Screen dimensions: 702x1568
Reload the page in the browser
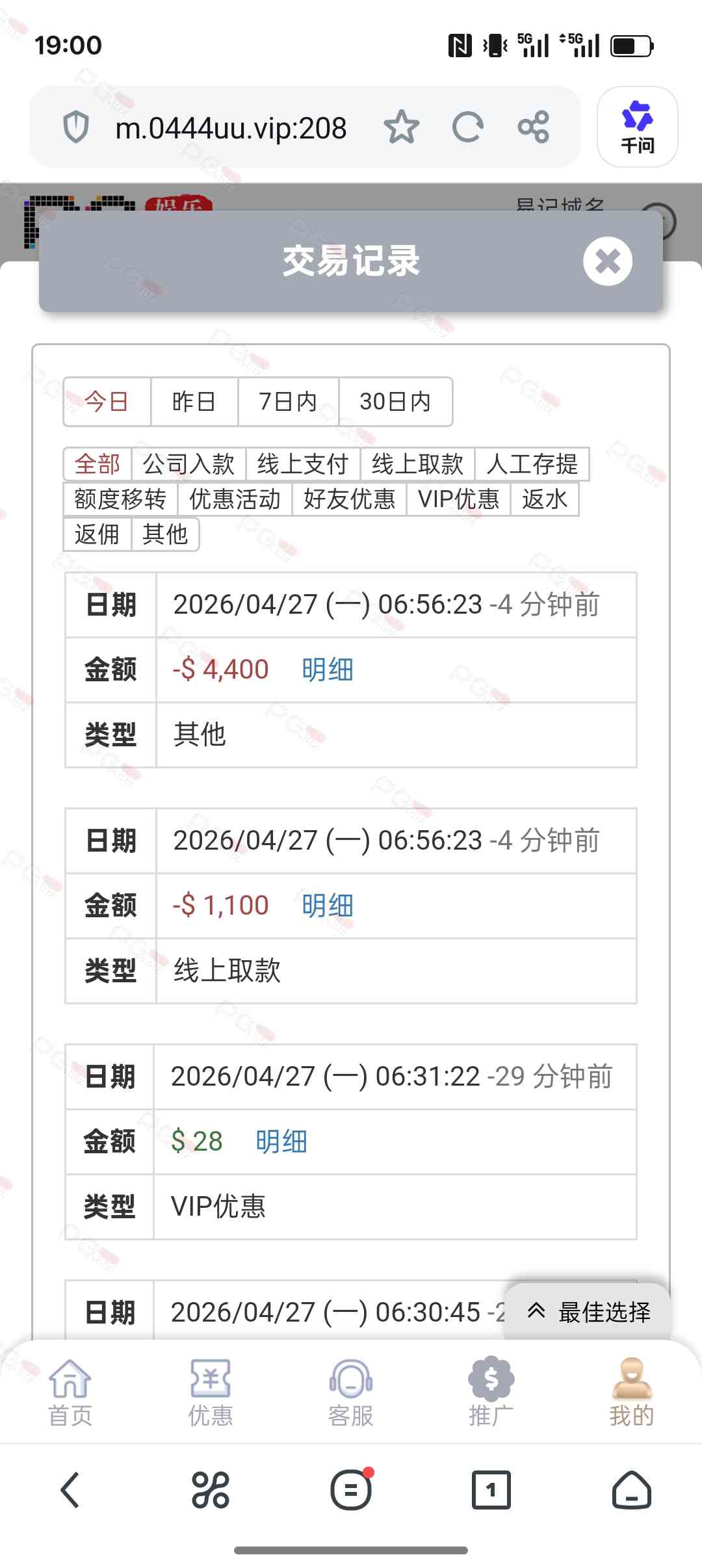coord(467,127)
